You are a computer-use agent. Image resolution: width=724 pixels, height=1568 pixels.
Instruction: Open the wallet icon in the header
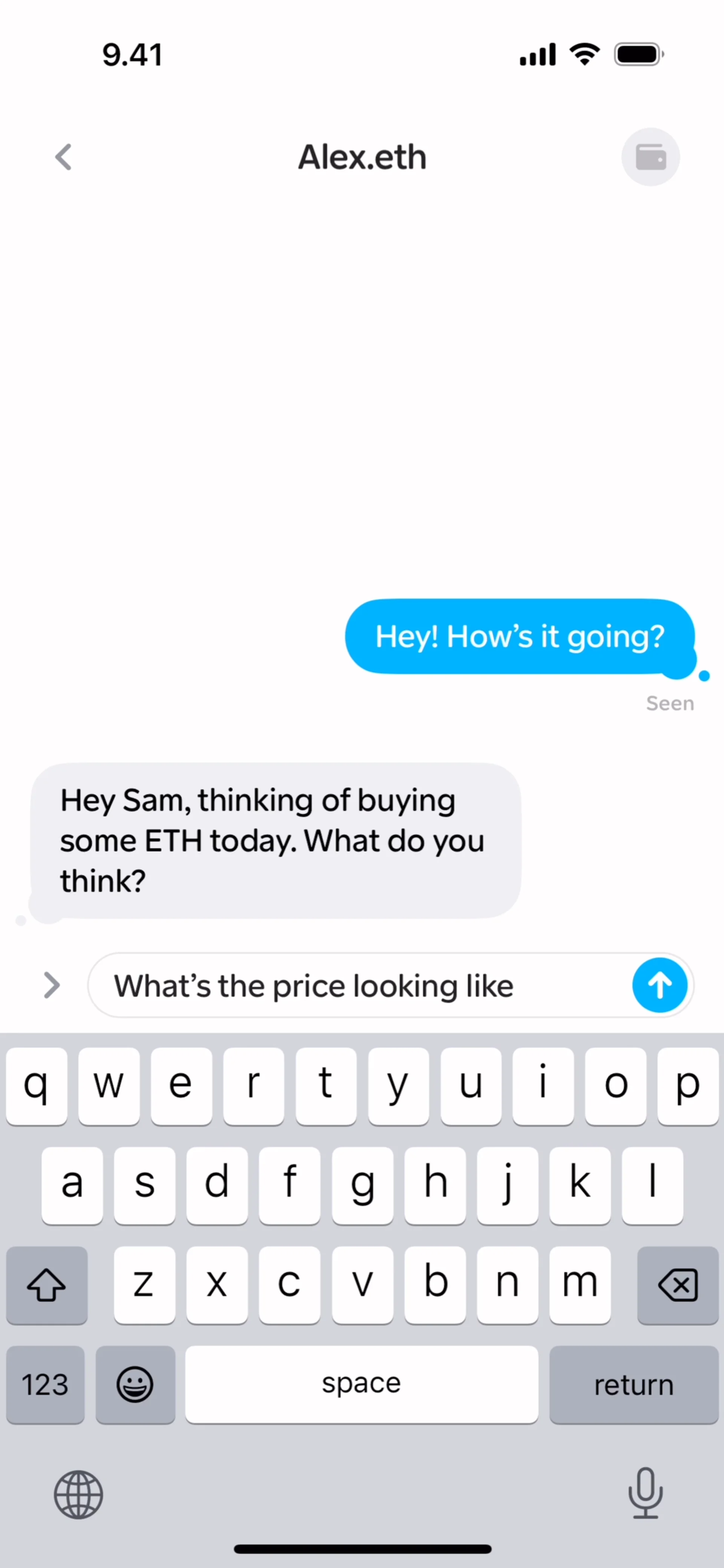click(650, 157)
